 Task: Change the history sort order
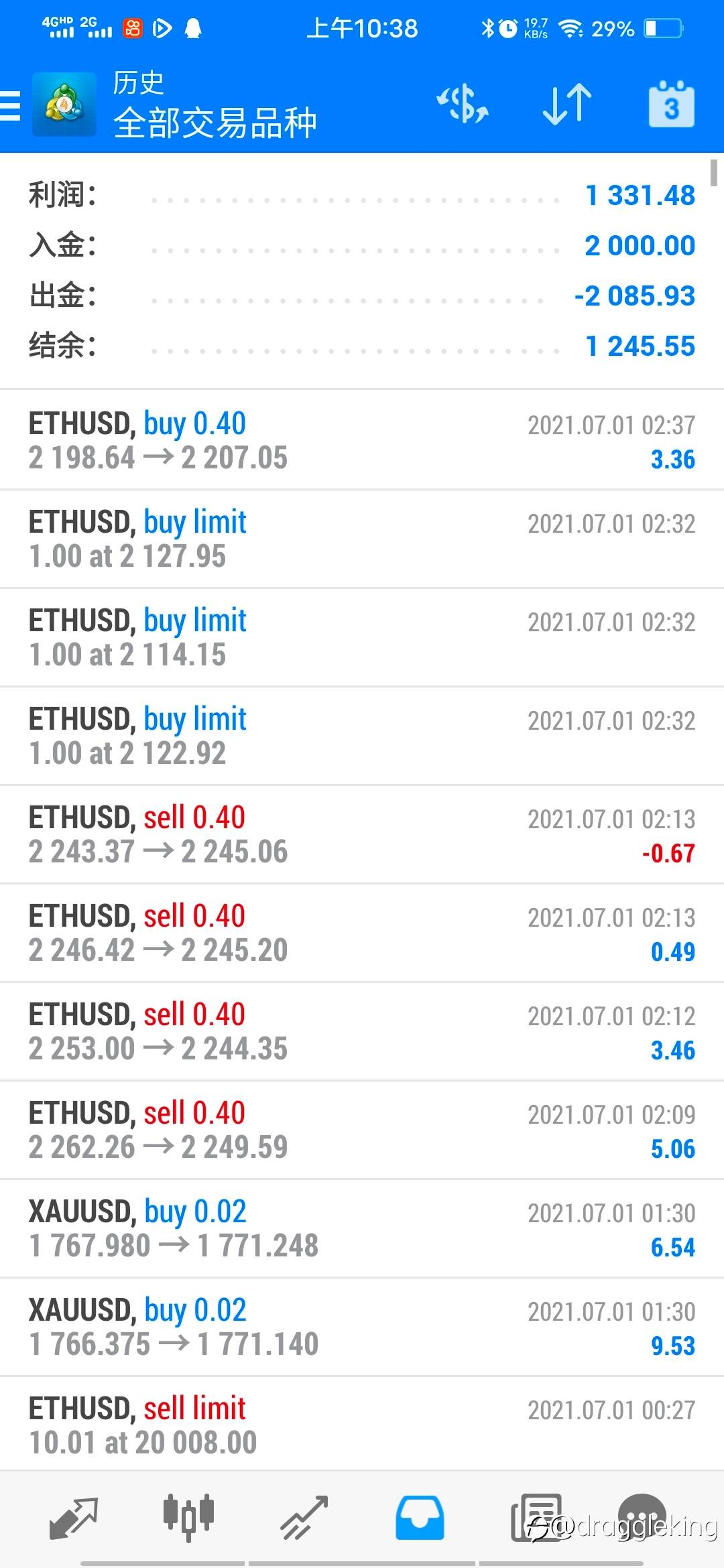[x=567, y=105]
